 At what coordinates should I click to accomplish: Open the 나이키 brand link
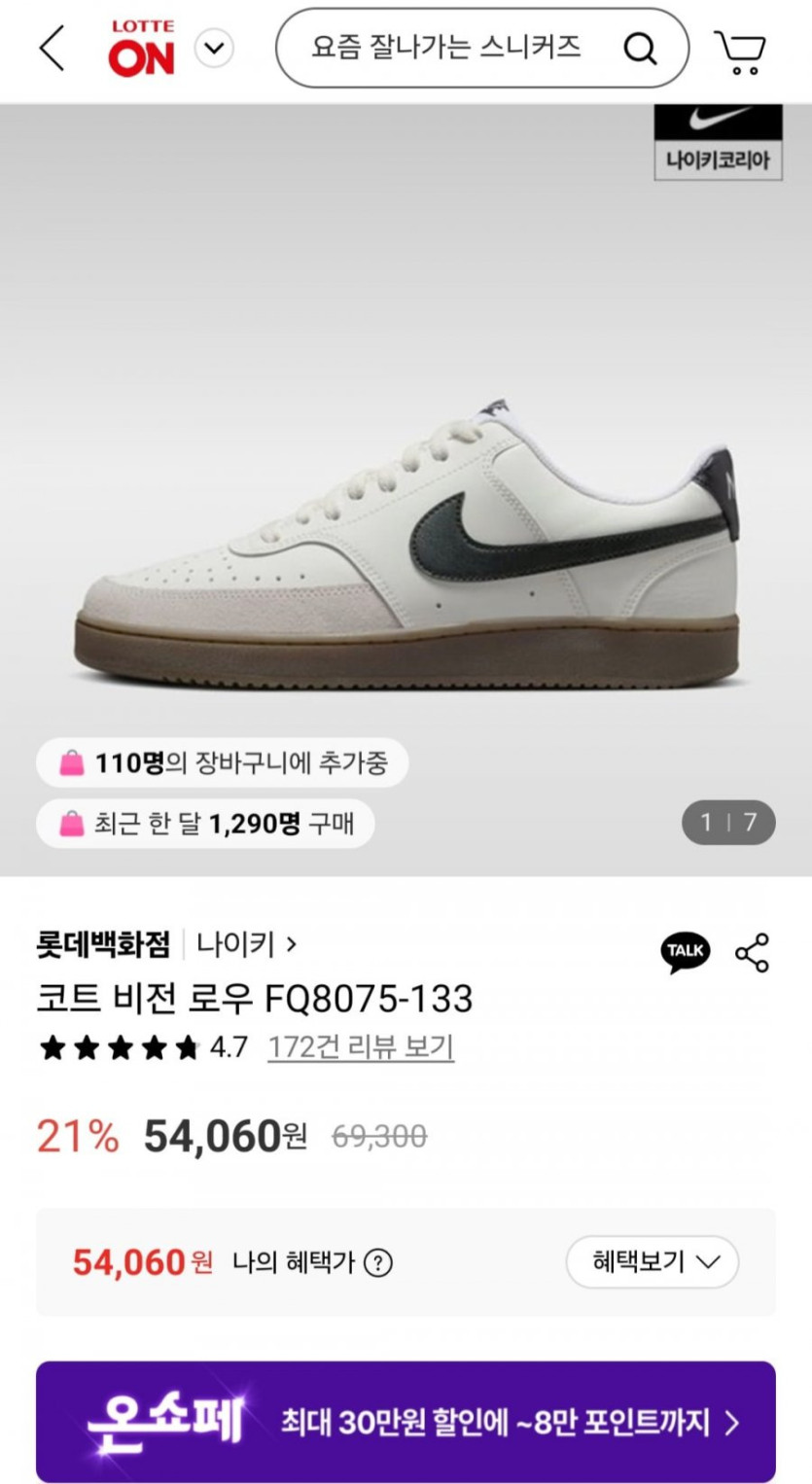pos(246,943)
